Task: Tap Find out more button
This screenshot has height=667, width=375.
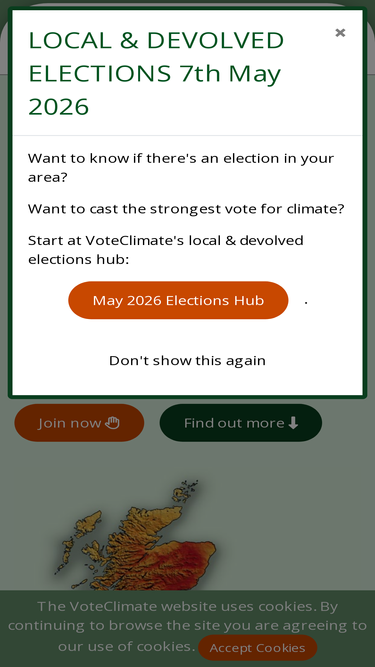Action: click(241, 423)
